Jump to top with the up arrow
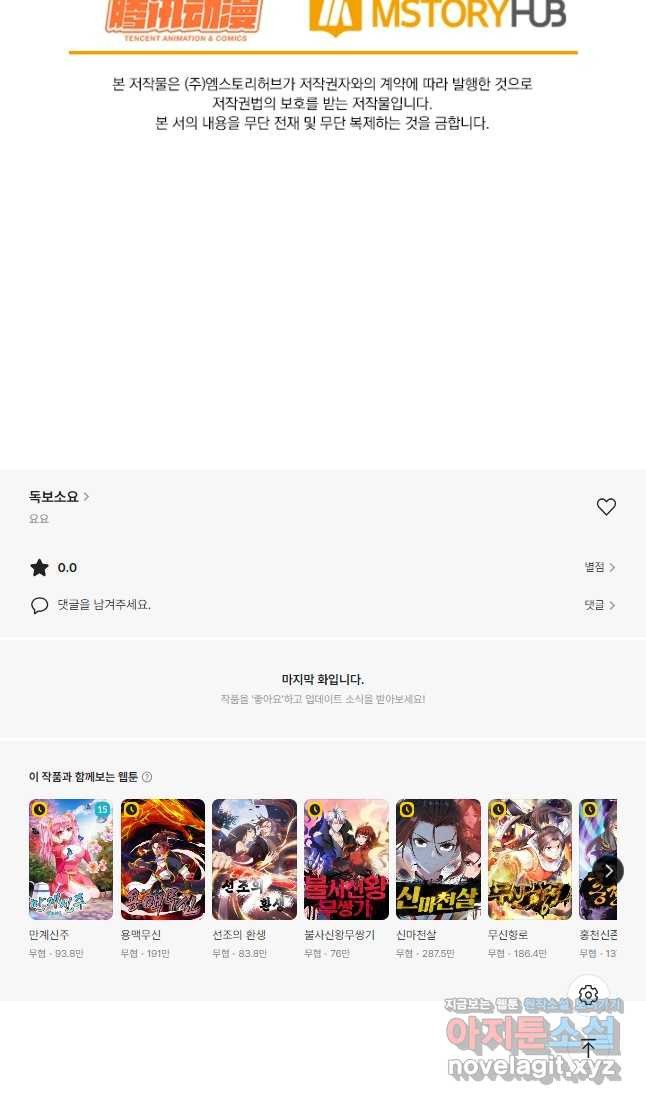646x1105 pixels. point(588,1048)
